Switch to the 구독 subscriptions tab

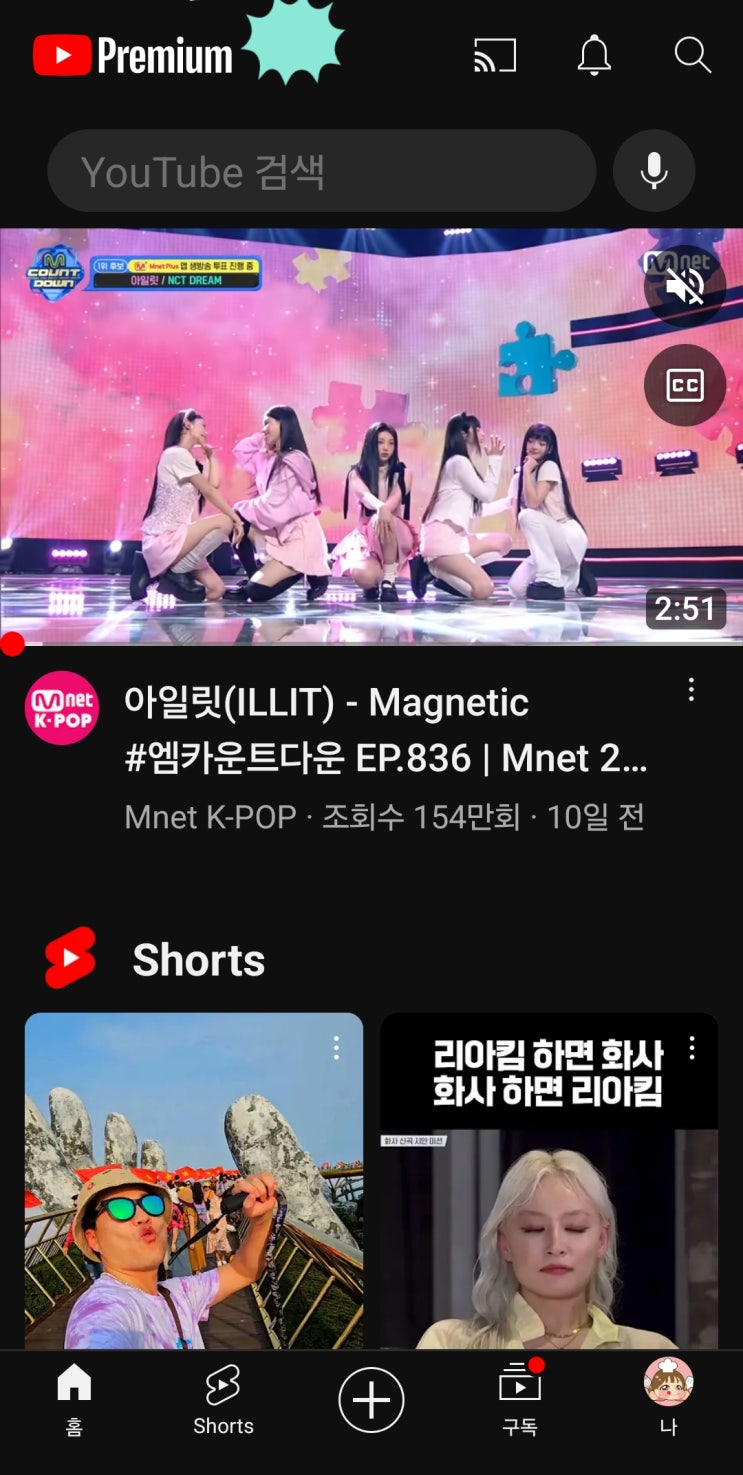(520, 1399)
